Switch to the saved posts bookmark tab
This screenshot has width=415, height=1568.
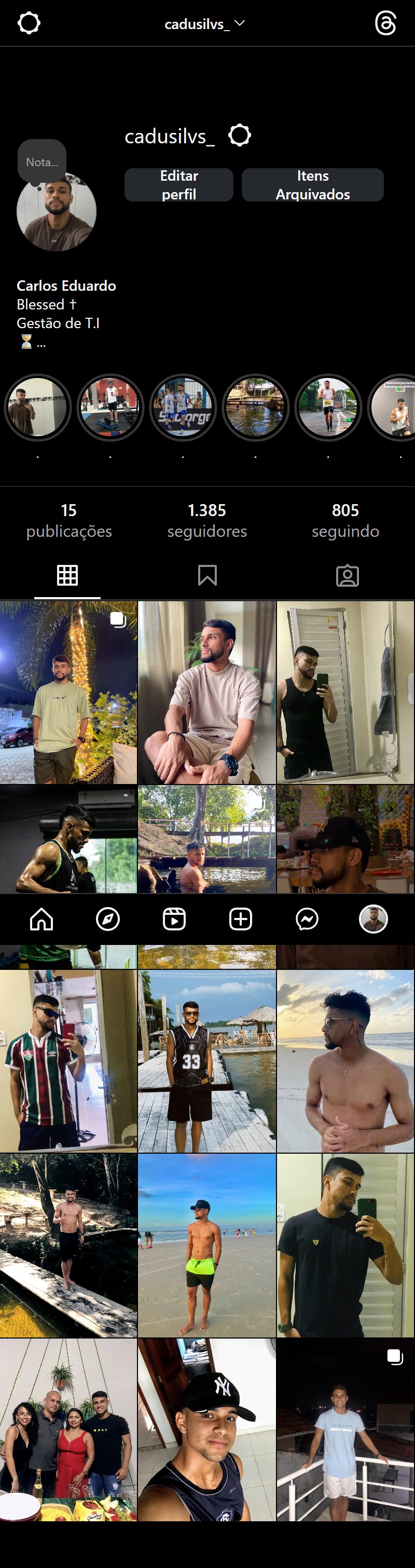[x=208, y=575]
